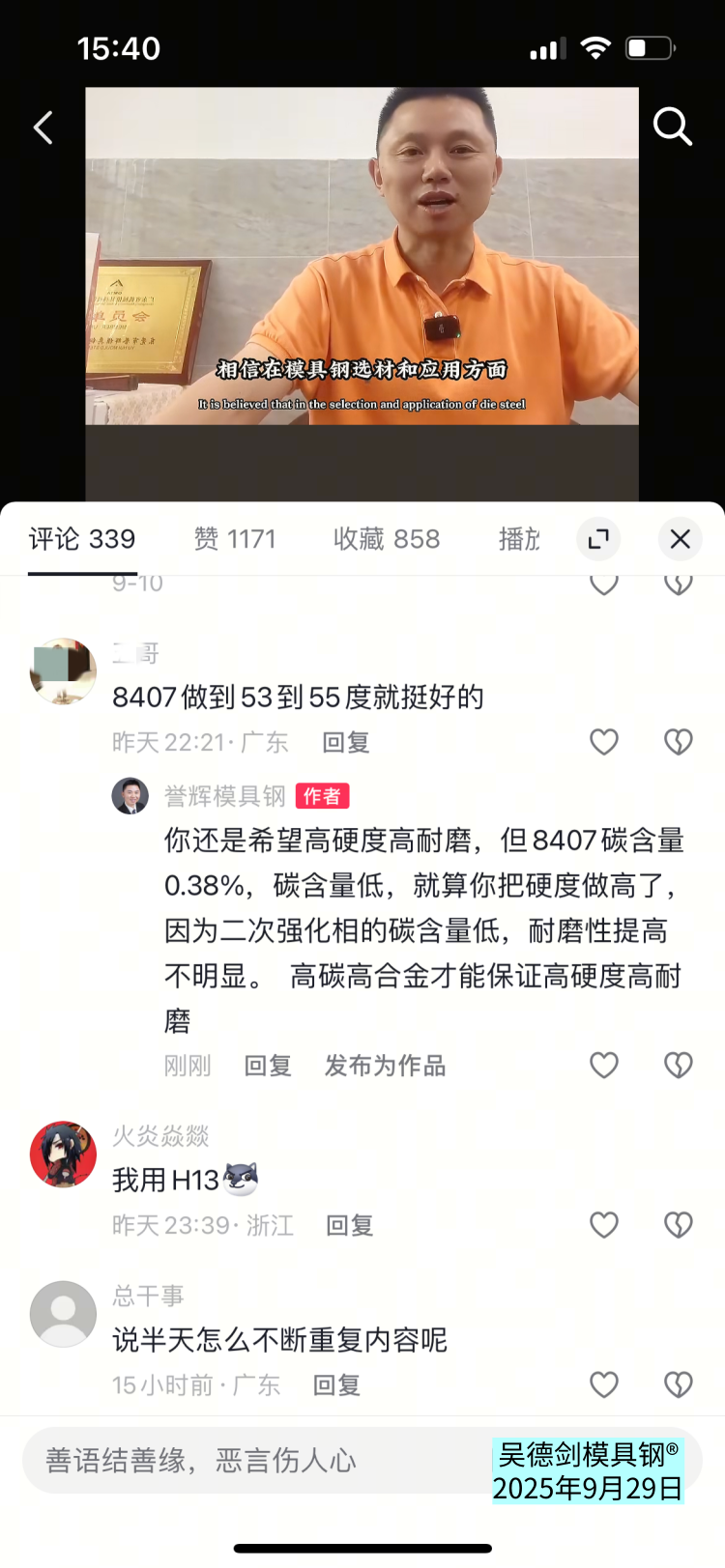Viewport: 725px width, 1568px height.
Task: Dislike the 8407做到53到55度 comment
Action: [x=678, y=742]
